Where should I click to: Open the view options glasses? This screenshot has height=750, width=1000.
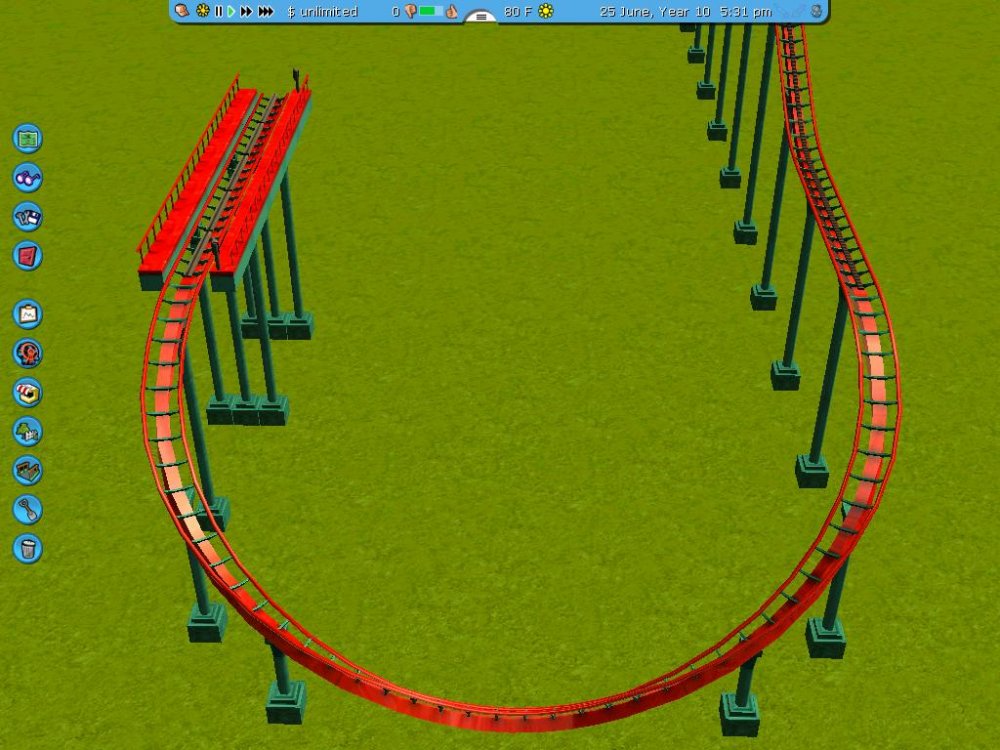[x=27, y=177]
